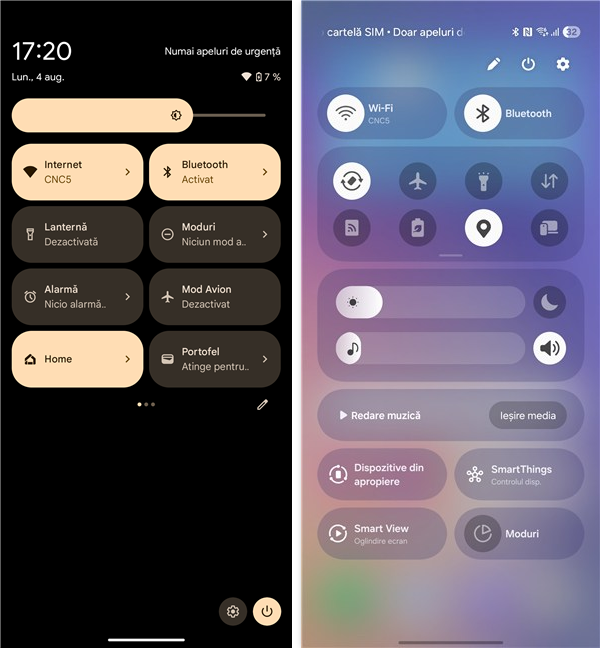Open the Internet CNC5 tile

[x=76, y=172]
